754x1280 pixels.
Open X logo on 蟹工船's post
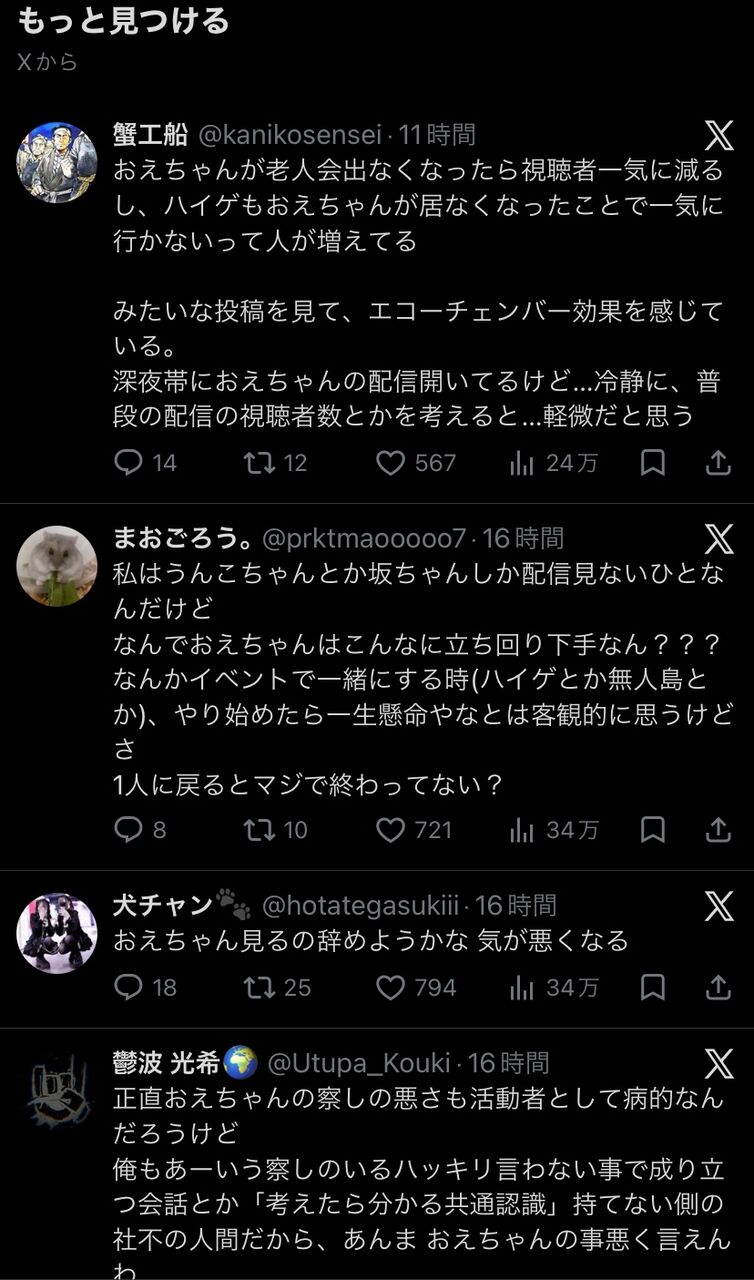[x=719, y=135]
